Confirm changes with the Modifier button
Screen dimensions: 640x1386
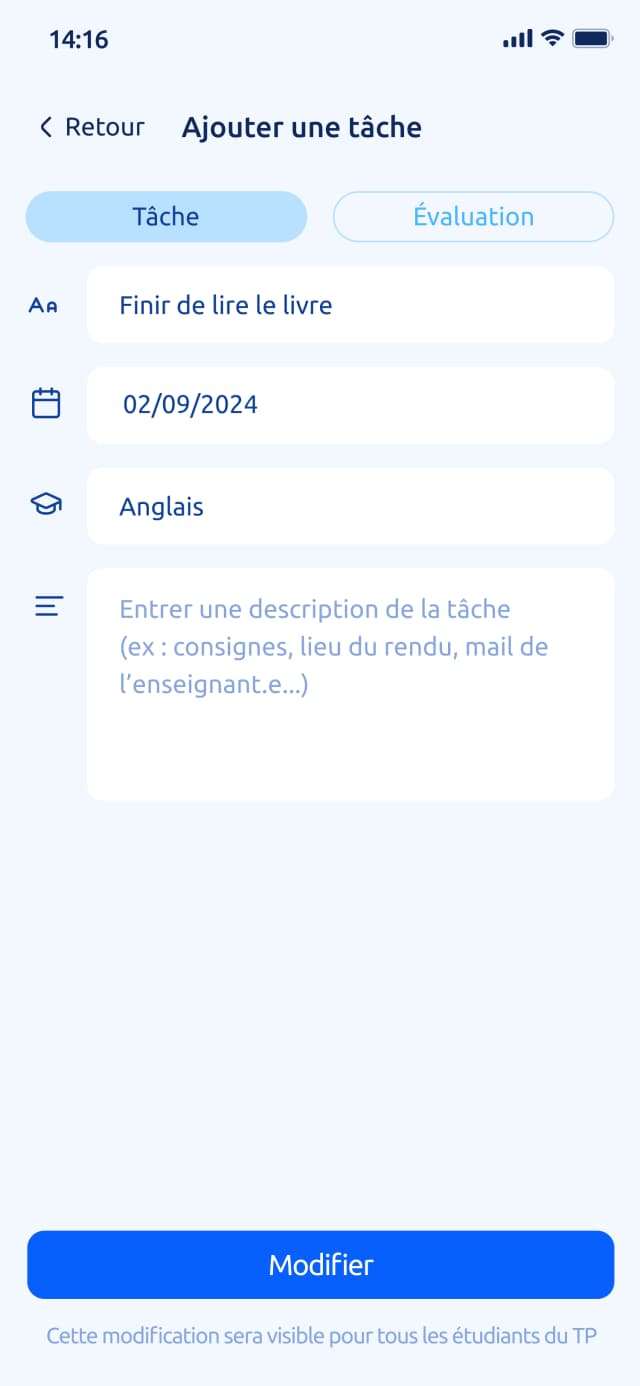click(320, 1265)
